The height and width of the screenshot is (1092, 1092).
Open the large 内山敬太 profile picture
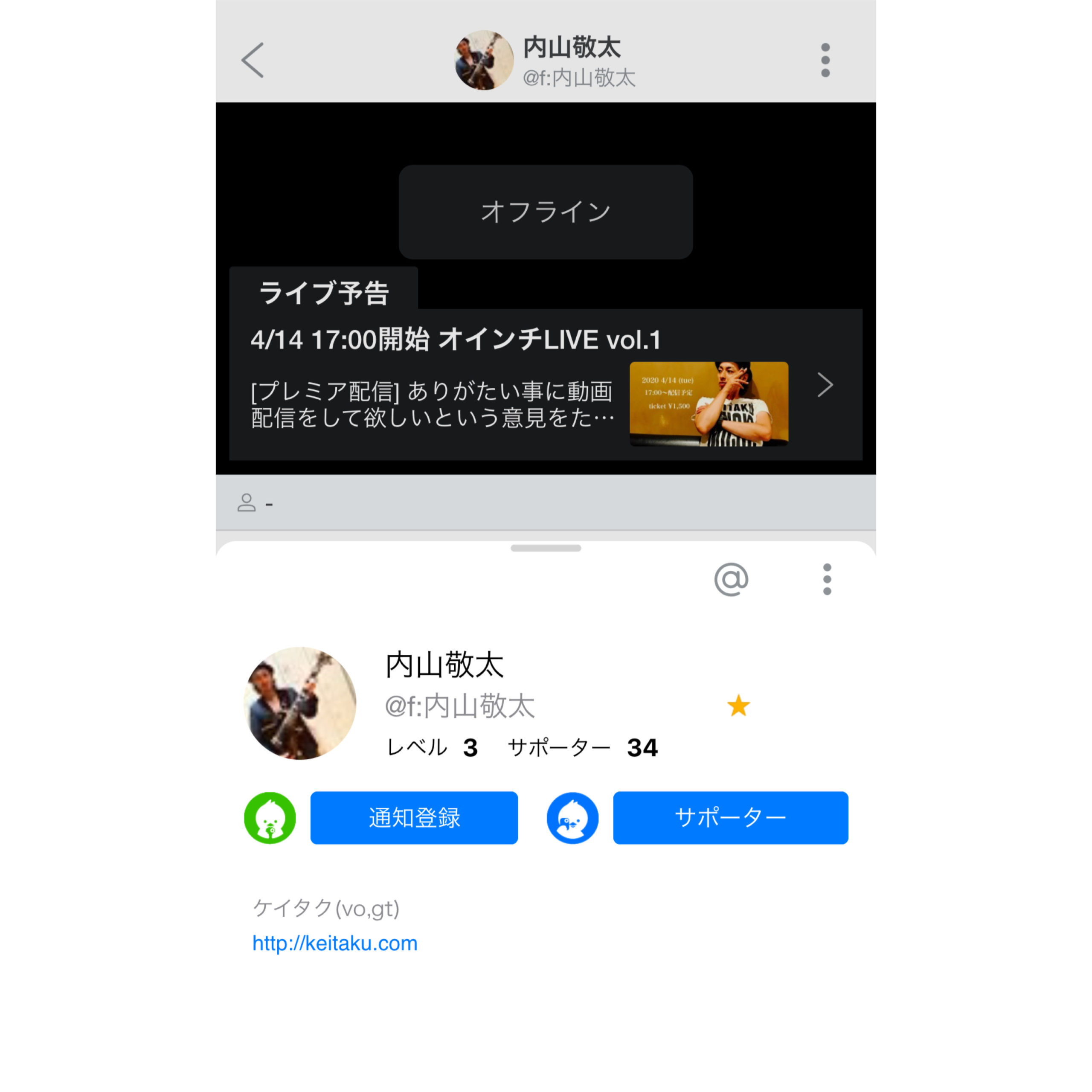pyautogui.click(x=300, y=703)
